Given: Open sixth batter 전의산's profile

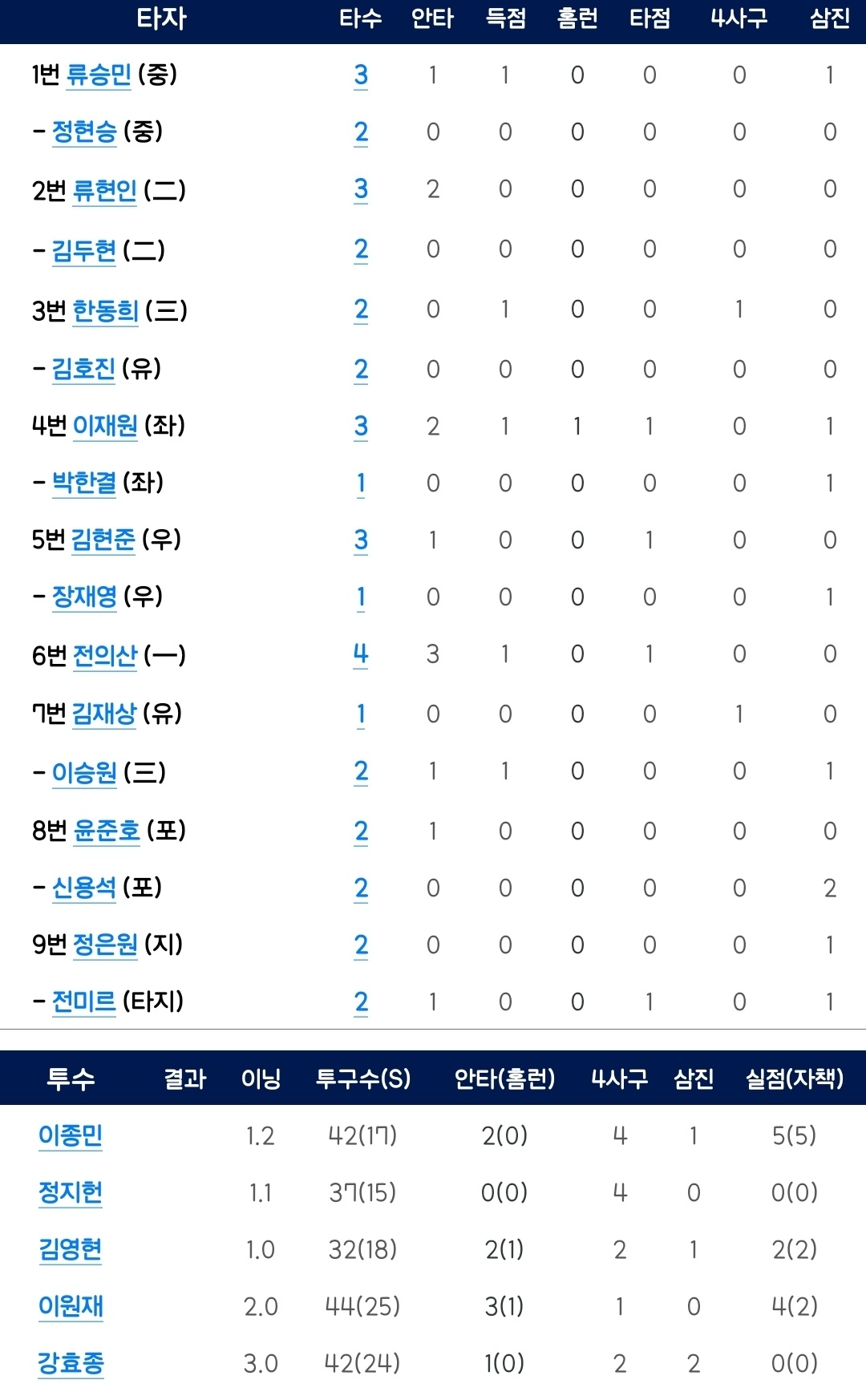Looking at the screenshot, I should pyautogui.click(x=105, y=655).
